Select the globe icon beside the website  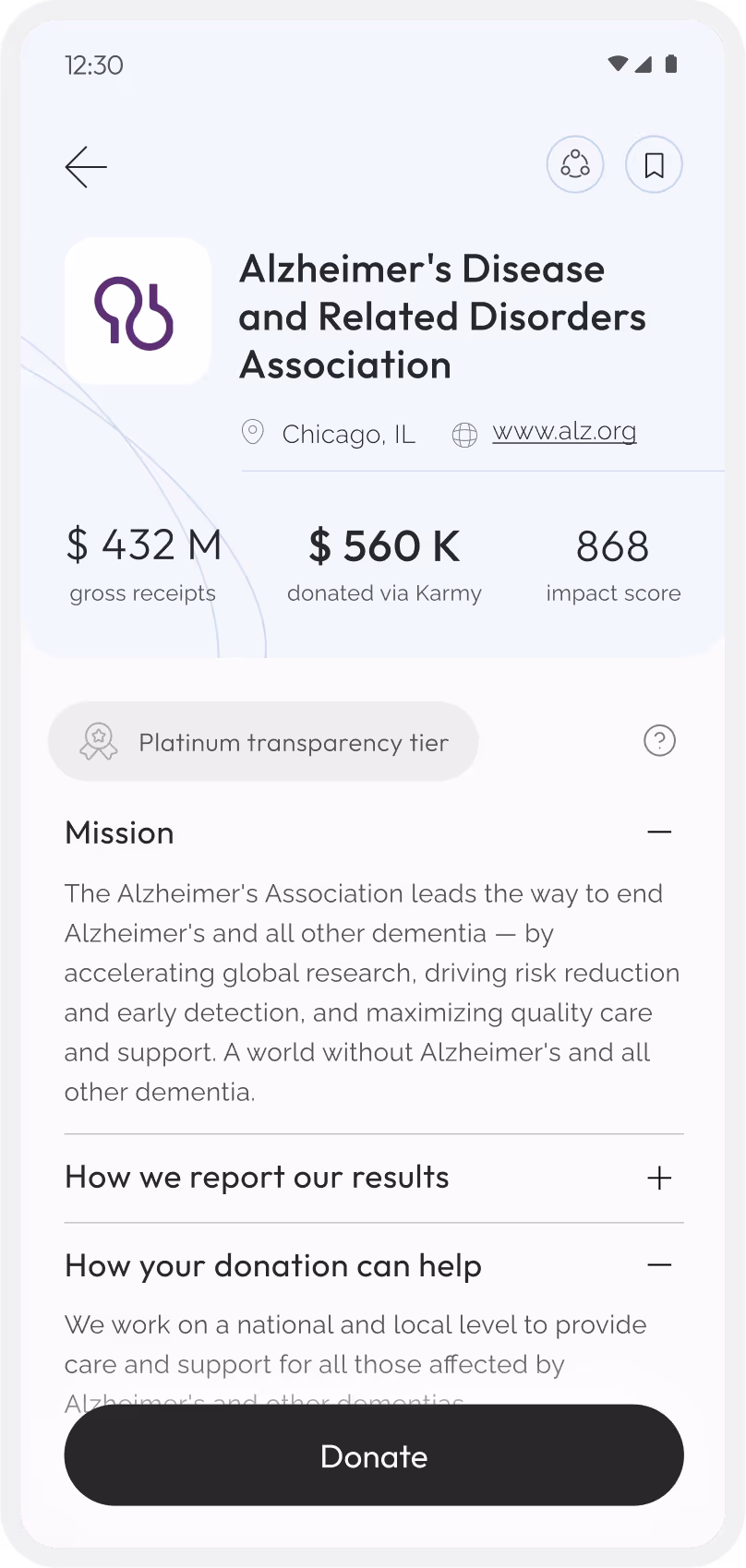(464, 433)
